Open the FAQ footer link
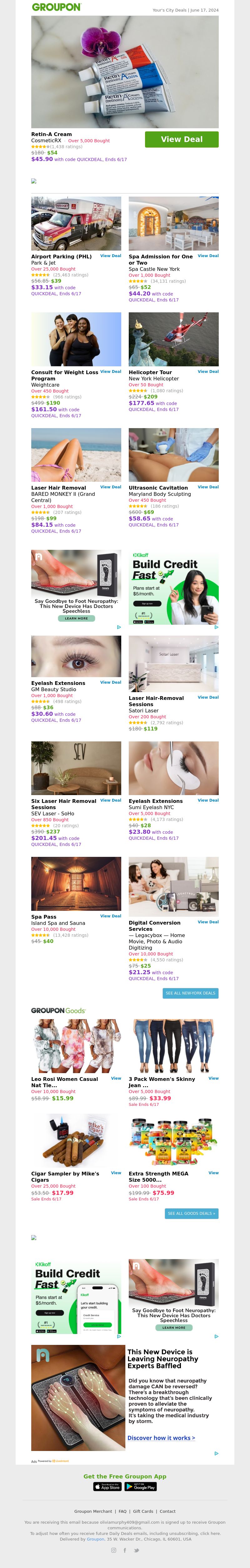This screenshot has width=250, height=1568. click(122, 1511)
